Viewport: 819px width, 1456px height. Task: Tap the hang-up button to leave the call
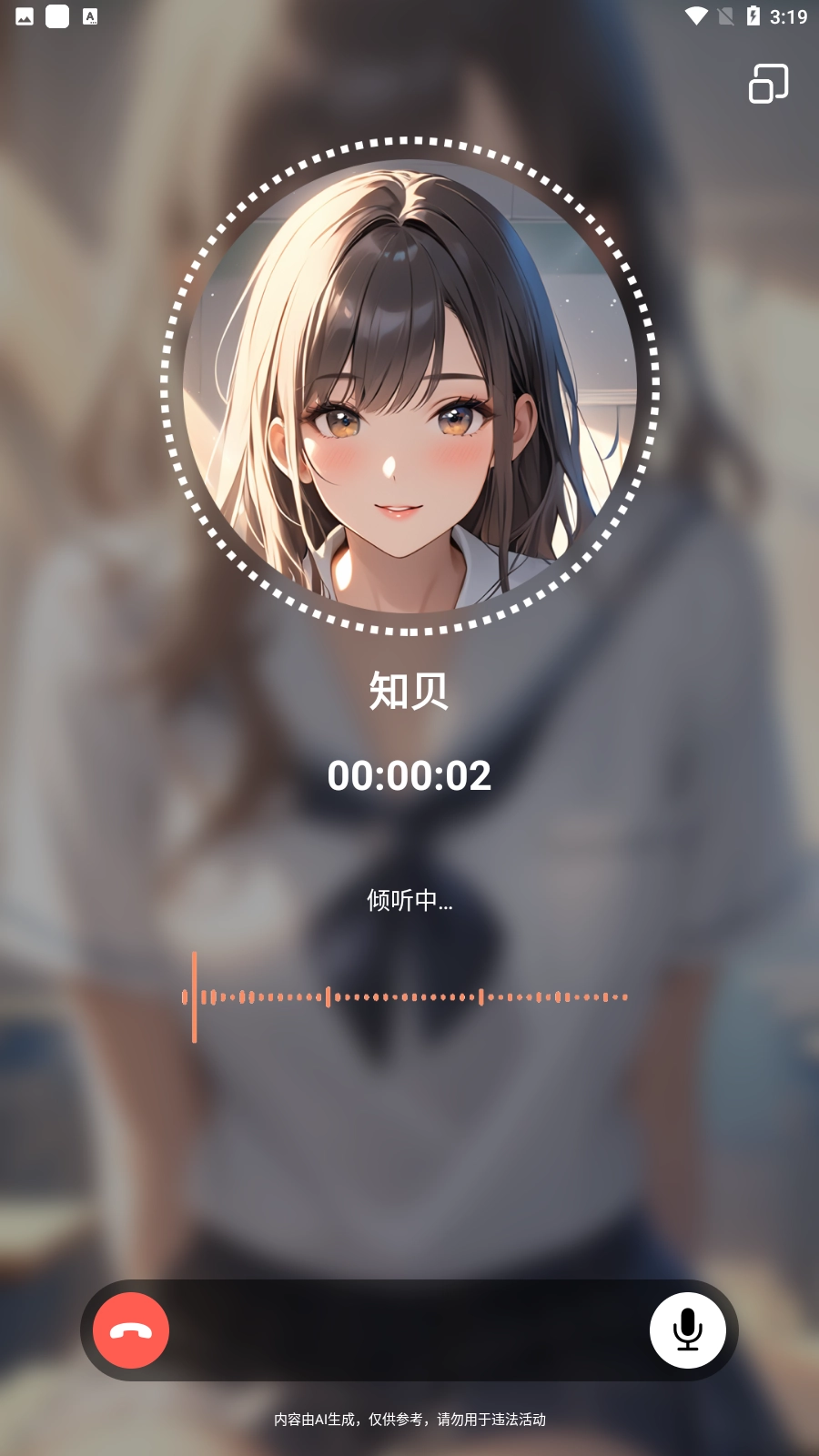(130, 1331)
